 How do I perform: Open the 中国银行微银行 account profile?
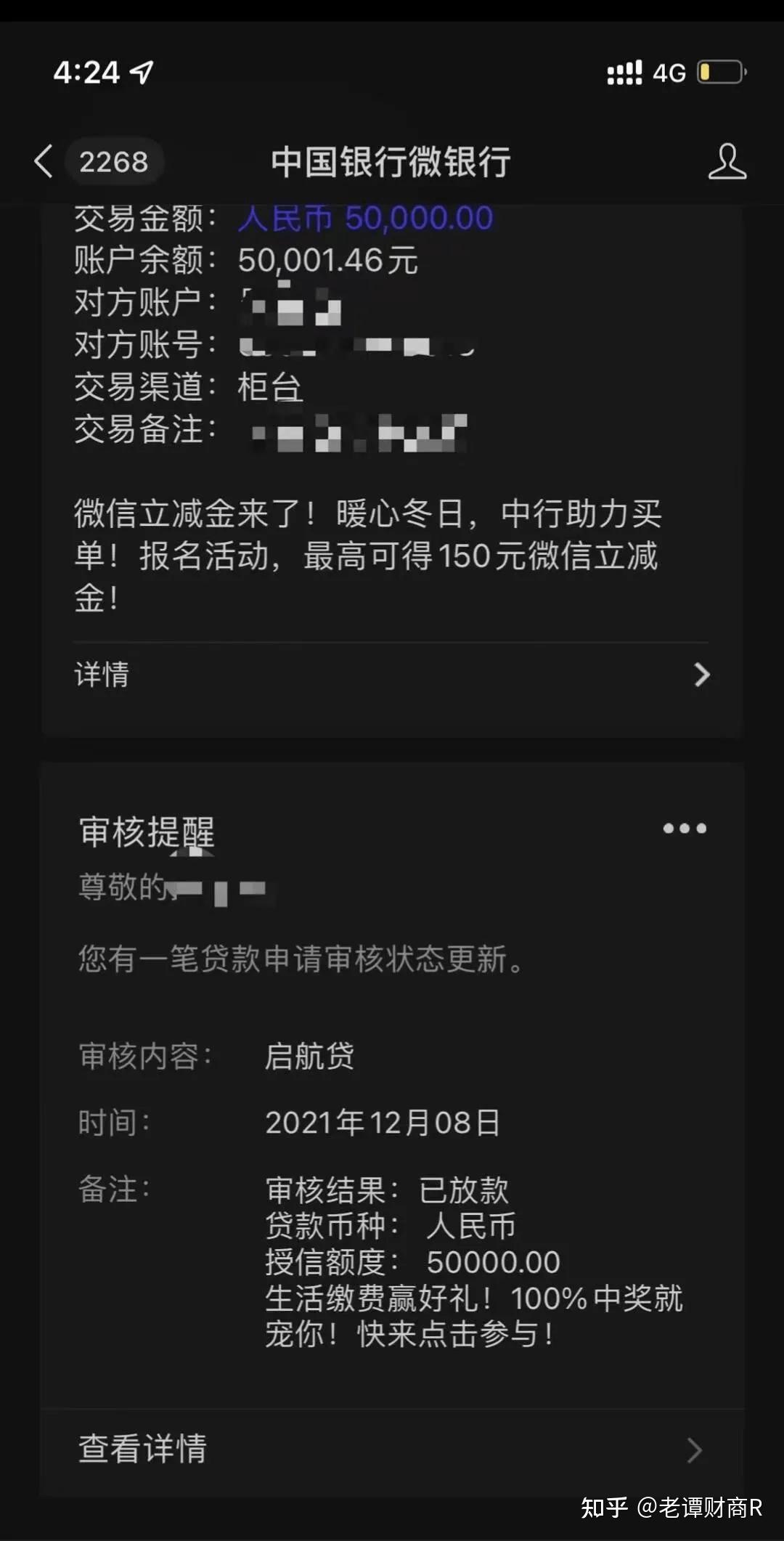[x=727, y=161]
